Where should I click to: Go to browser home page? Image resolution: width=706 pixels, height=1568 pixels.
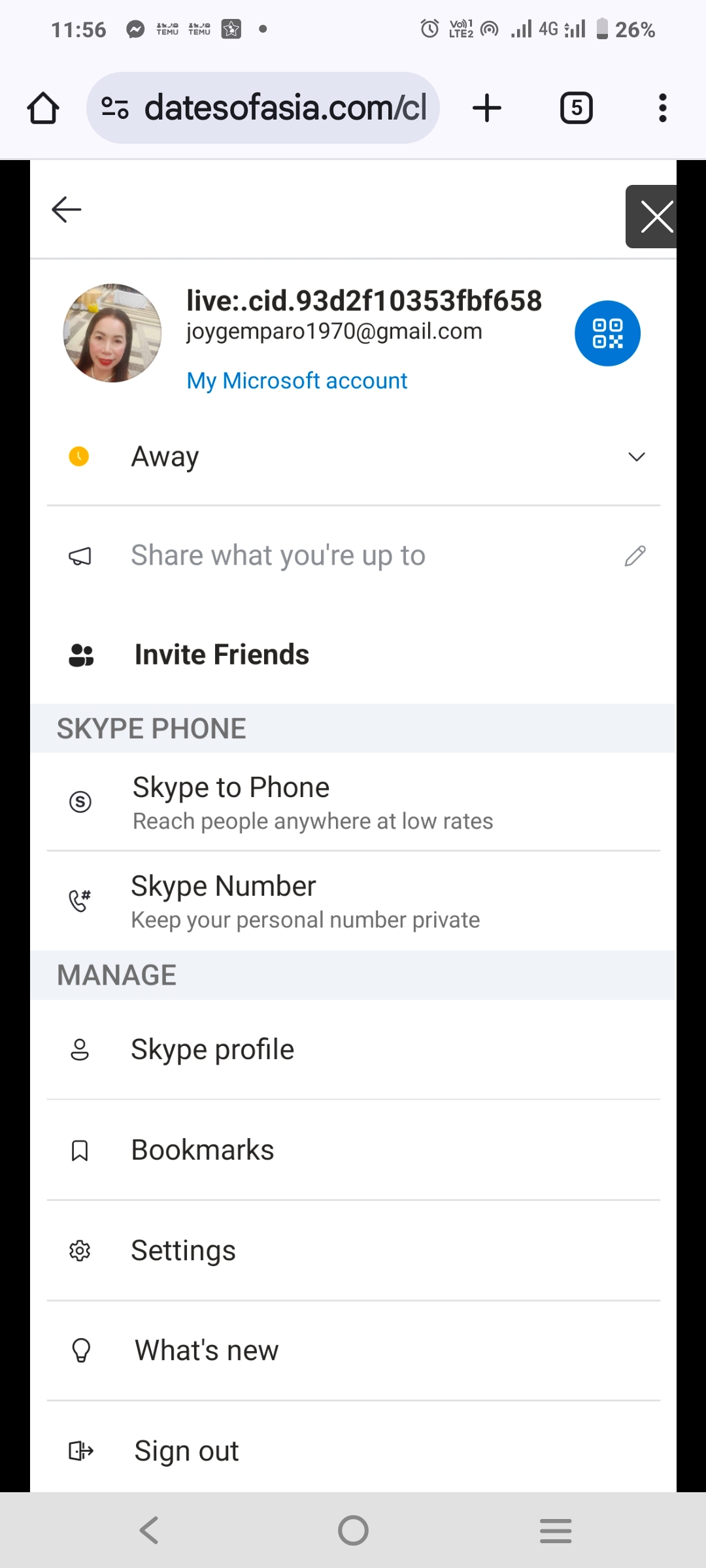click(x=43, y=108)
